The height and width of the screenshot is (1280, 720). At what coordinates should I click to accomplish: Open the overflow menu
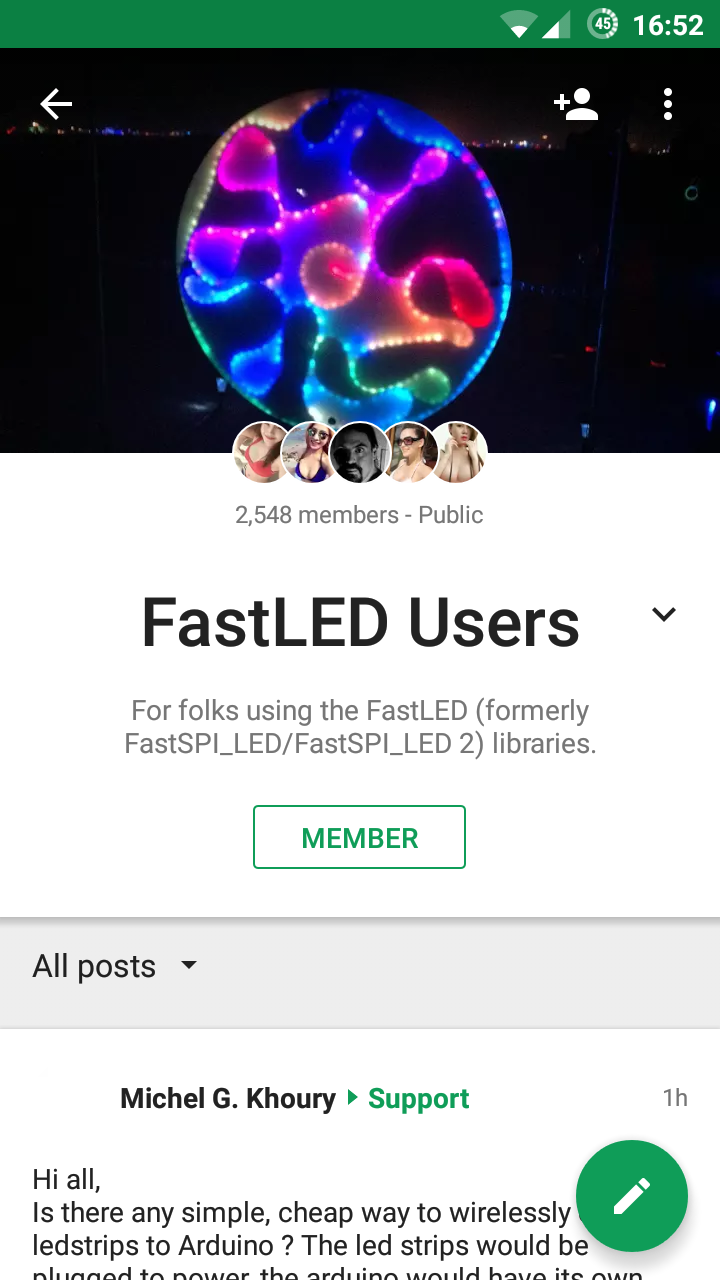pos(667,104)
